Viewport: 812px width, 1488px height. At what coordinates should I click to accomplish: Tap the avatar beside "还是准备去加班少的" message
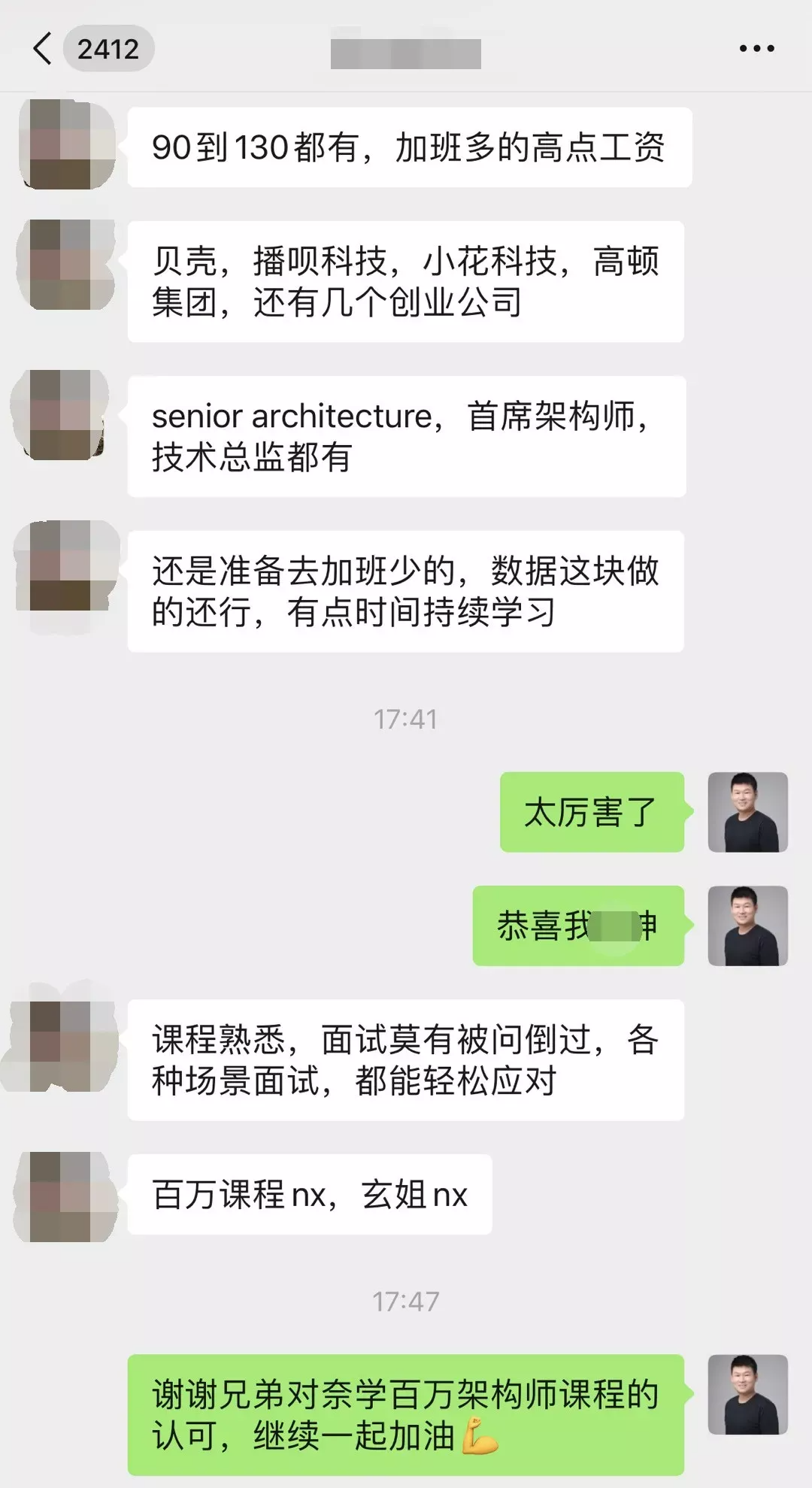66,565
